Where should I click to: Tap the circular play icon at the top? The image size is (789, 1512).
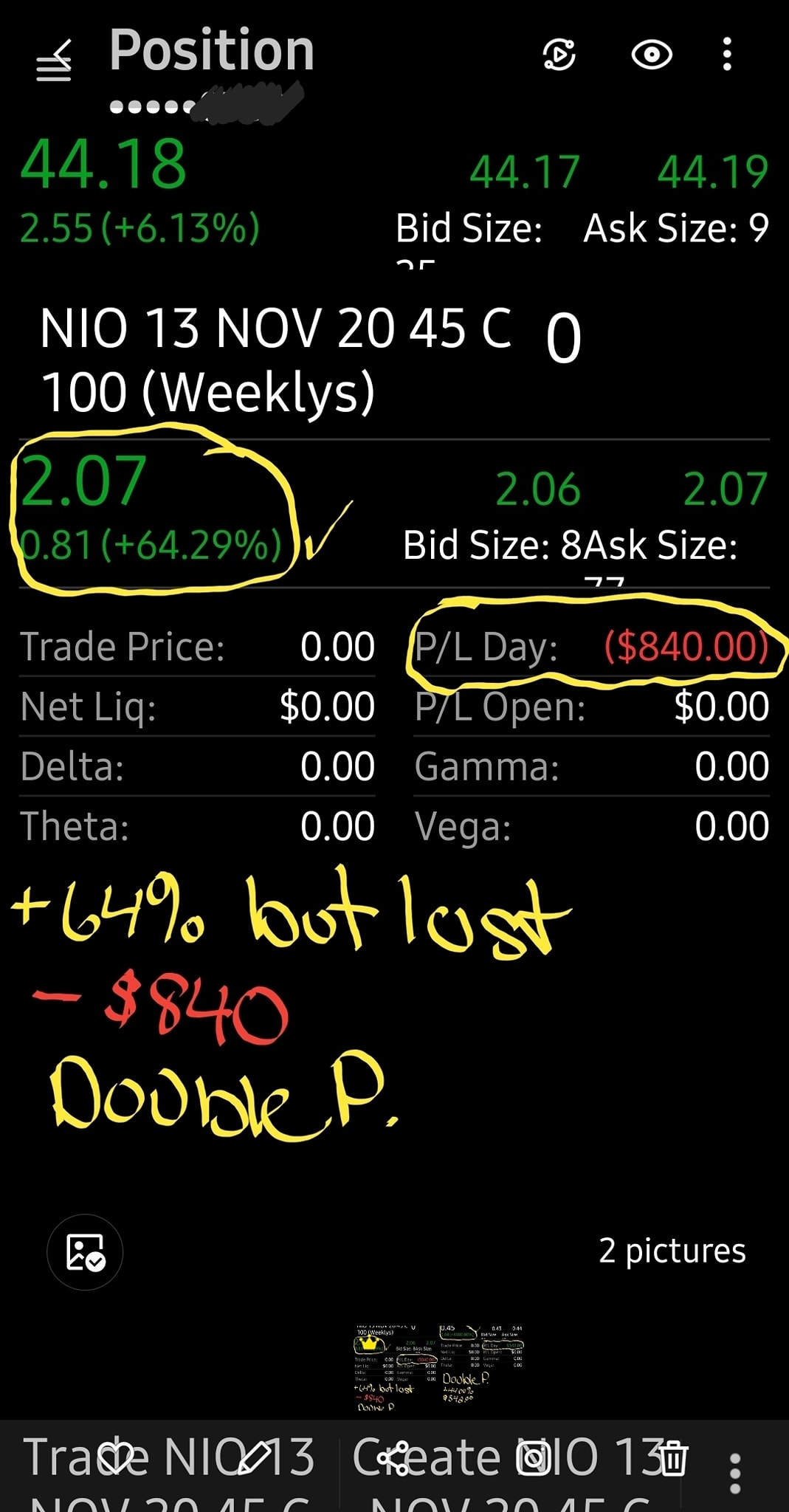pos(559,55)
